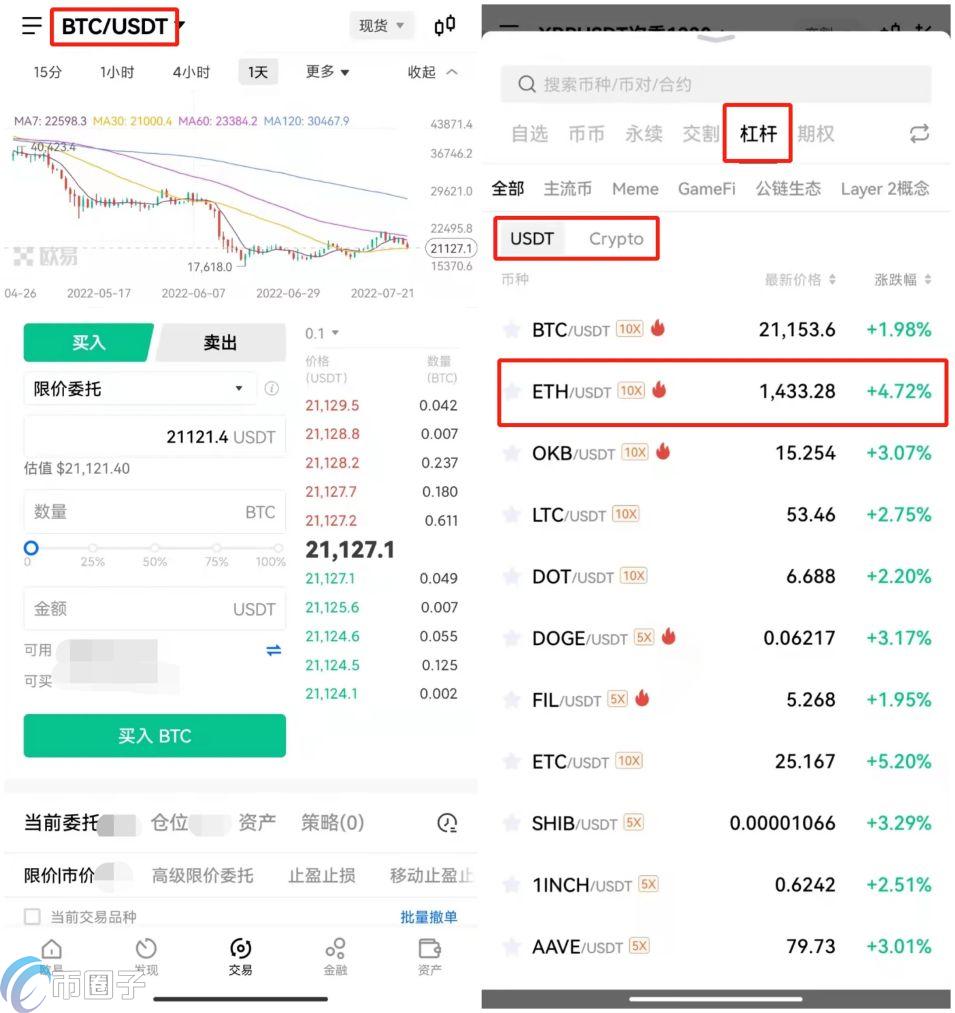
Task: Open the 限价委托 order type dropdown
Action: click(x=138, y=388)
